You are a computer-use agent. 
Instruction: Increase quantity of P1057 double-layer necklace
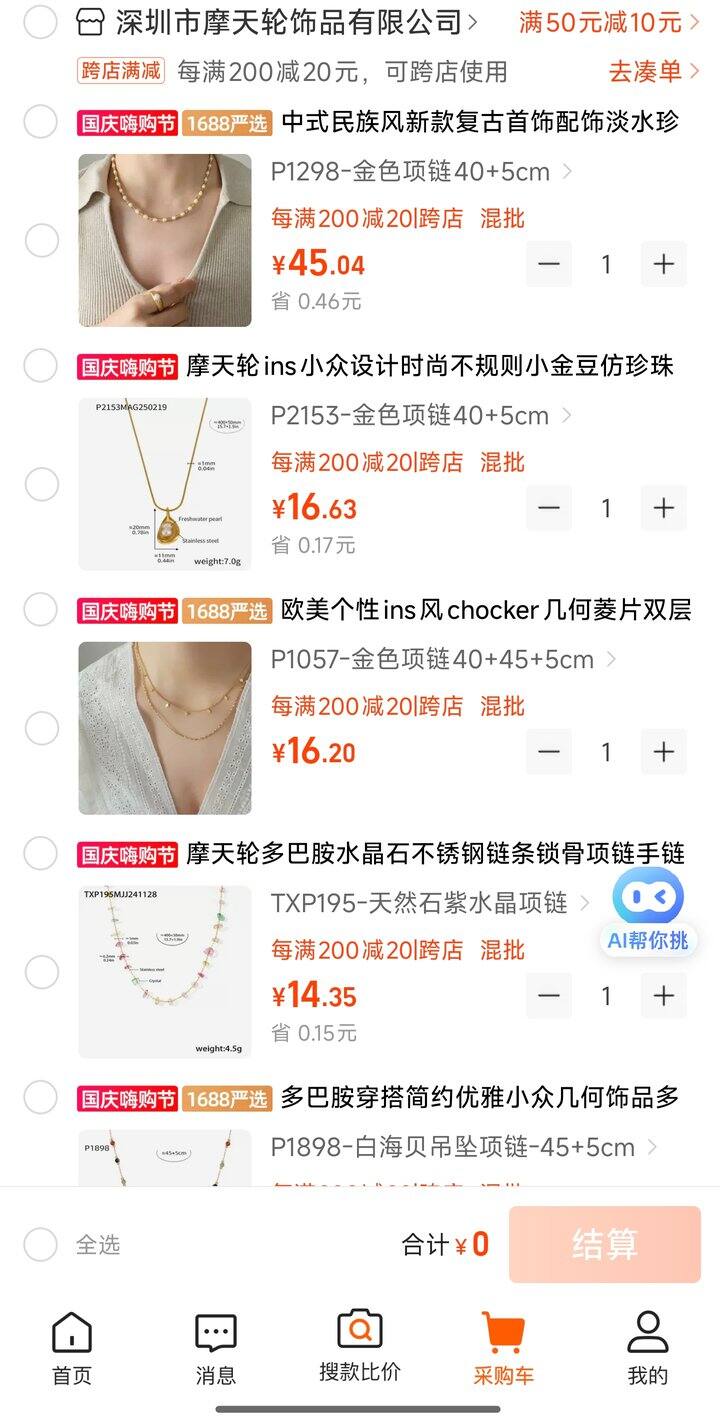(x=664, y=752)
